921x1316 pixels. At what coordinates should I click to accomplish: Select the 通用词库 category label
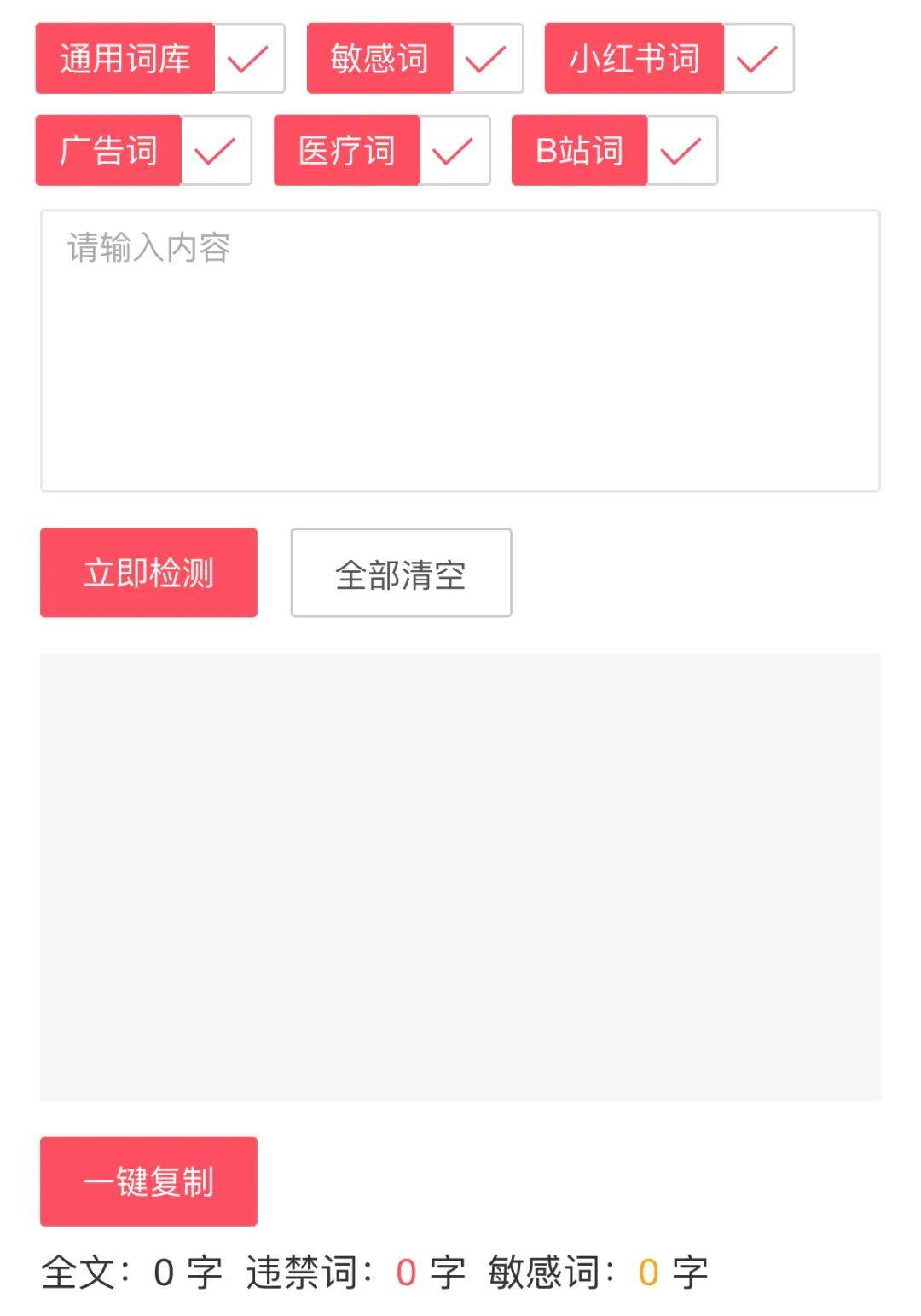coord(125,59)
